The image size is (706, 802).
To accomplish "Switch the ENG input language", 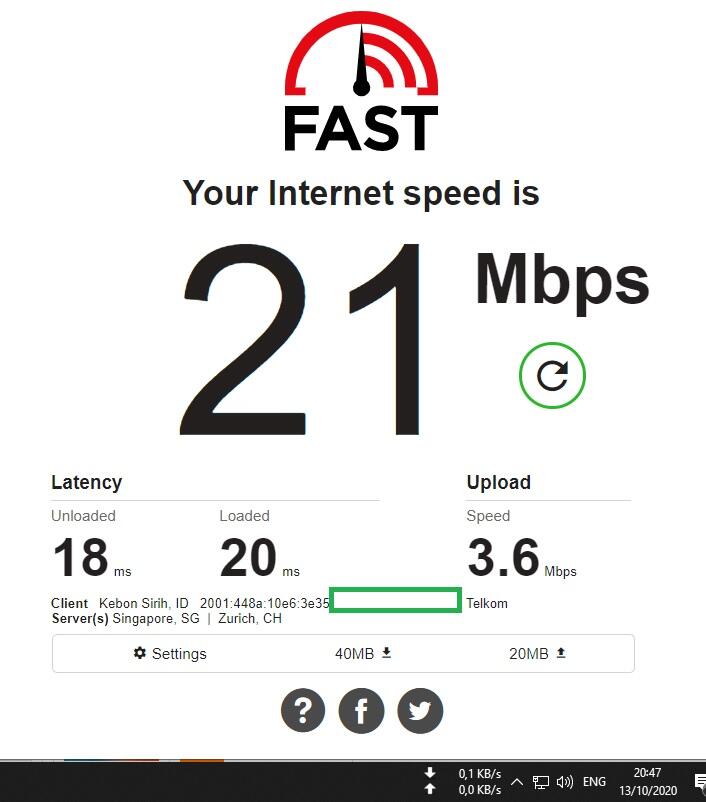I will (x=594, y=782).
